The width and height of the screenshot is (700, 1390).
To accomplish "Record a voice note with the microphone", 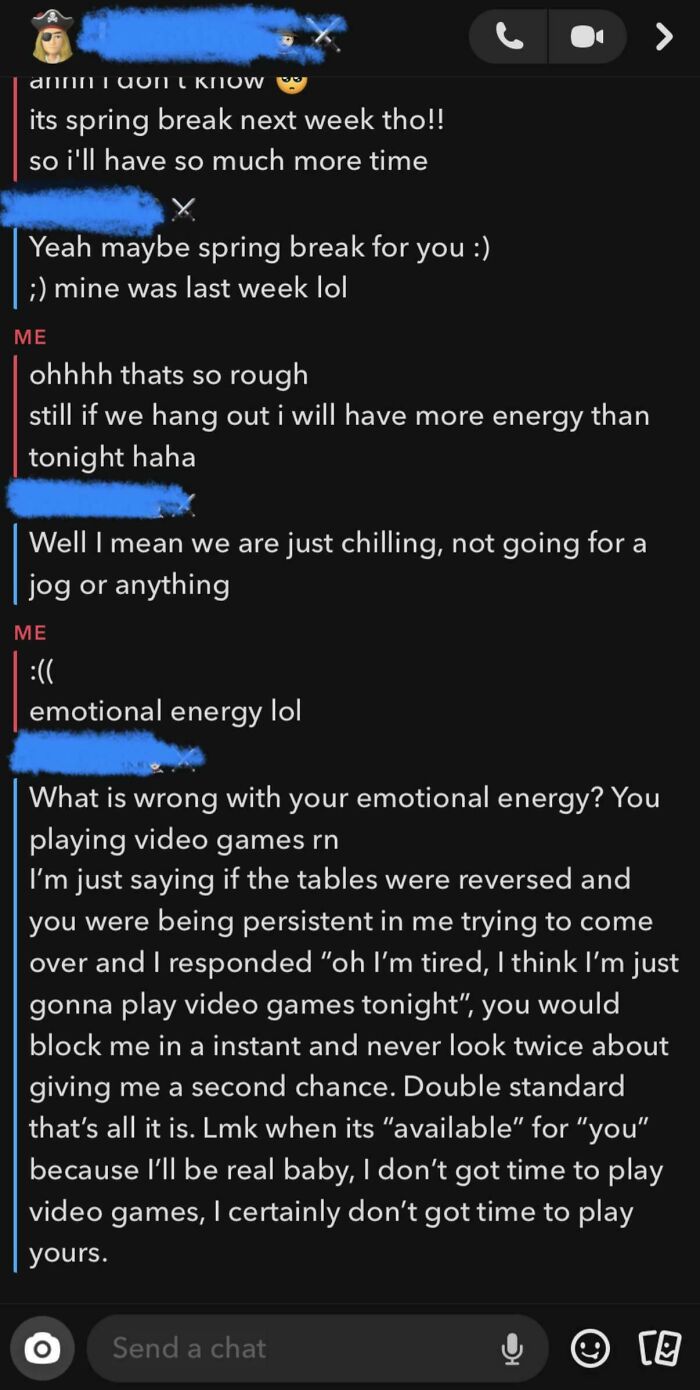I will coord(512,1349).
